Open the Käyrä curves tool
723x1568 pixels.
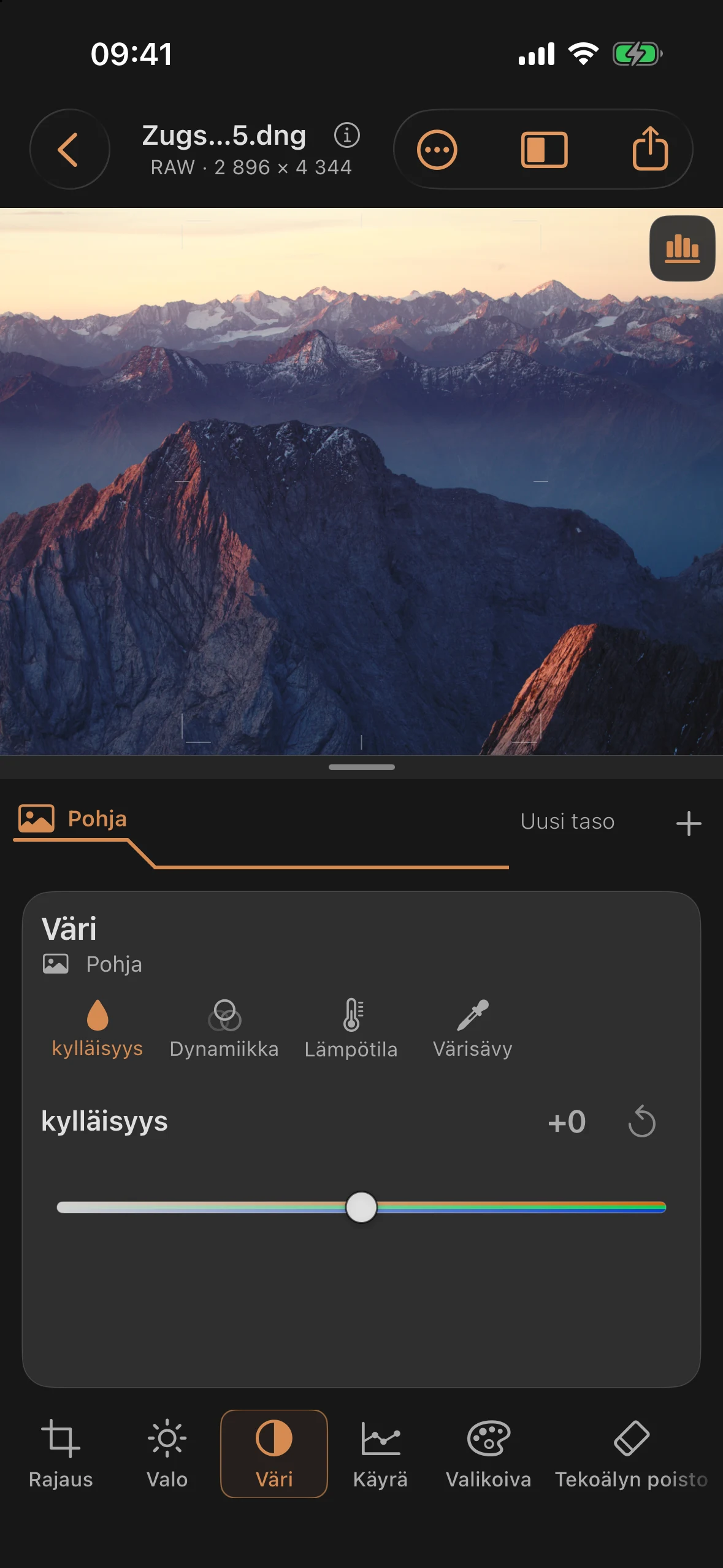click(x=380, y=1454)
